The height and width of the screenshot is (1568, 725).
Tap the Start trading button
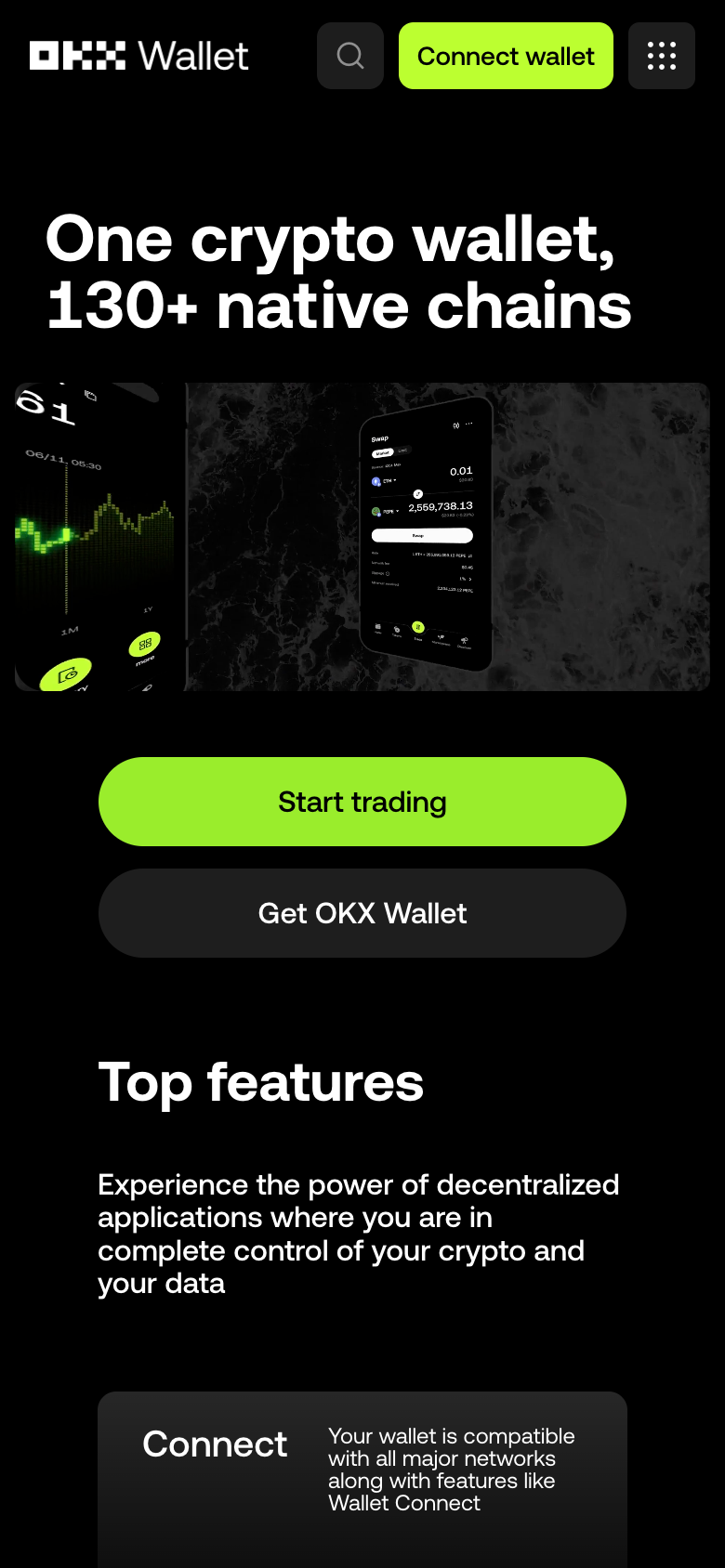tap(362, 802)
